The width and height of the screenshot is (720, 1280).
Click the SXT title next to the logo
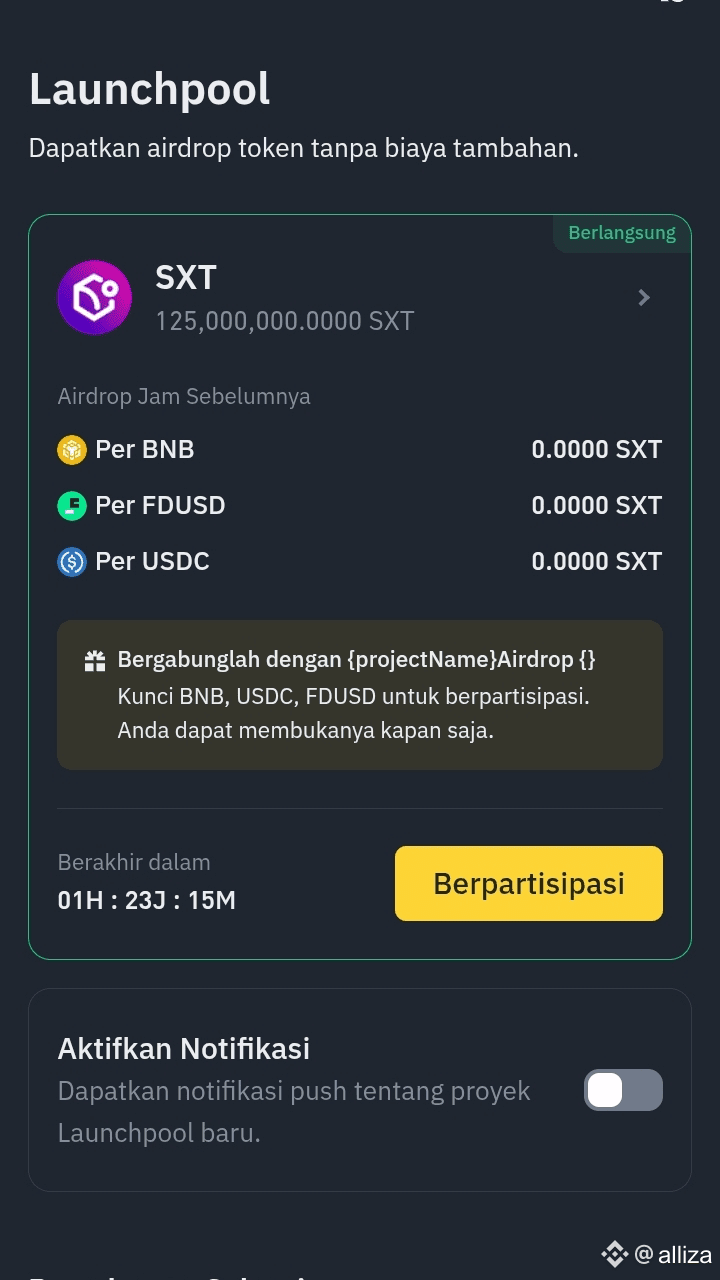click(x=186, y=277)
